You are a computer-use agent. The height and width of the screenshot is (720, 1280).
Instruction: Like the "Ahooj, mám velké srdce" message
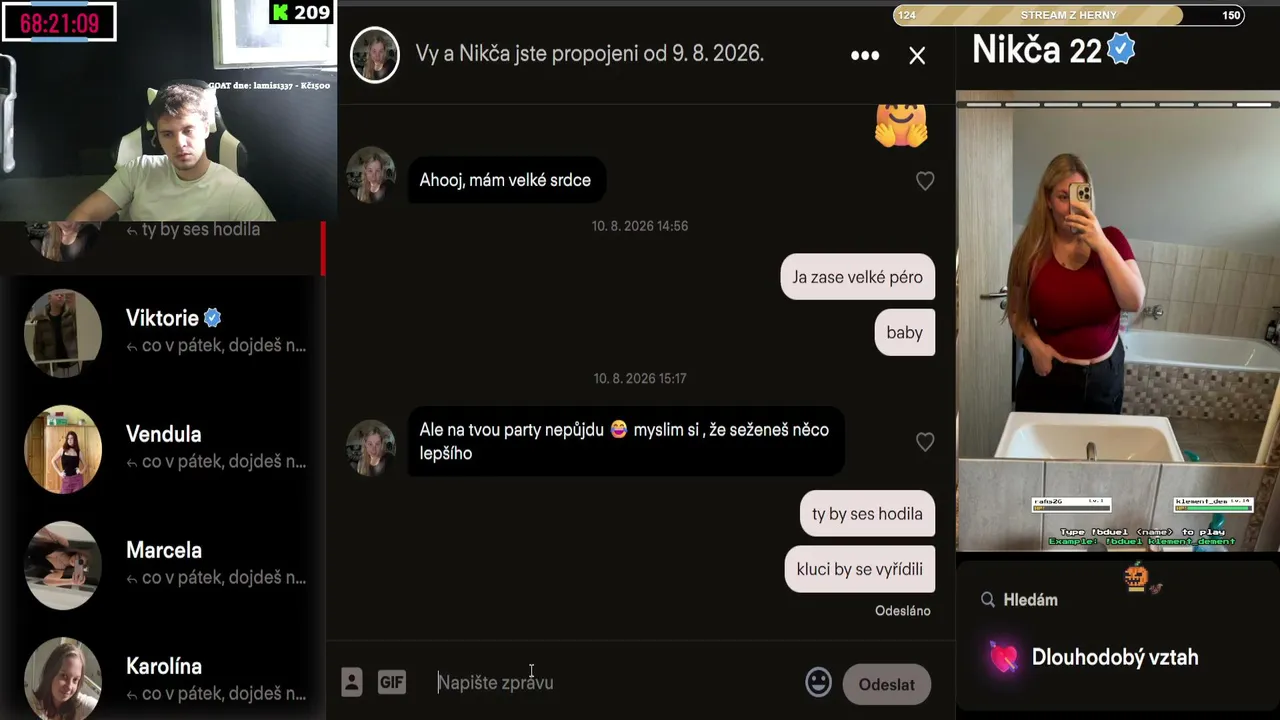click(x=925, y=181)
